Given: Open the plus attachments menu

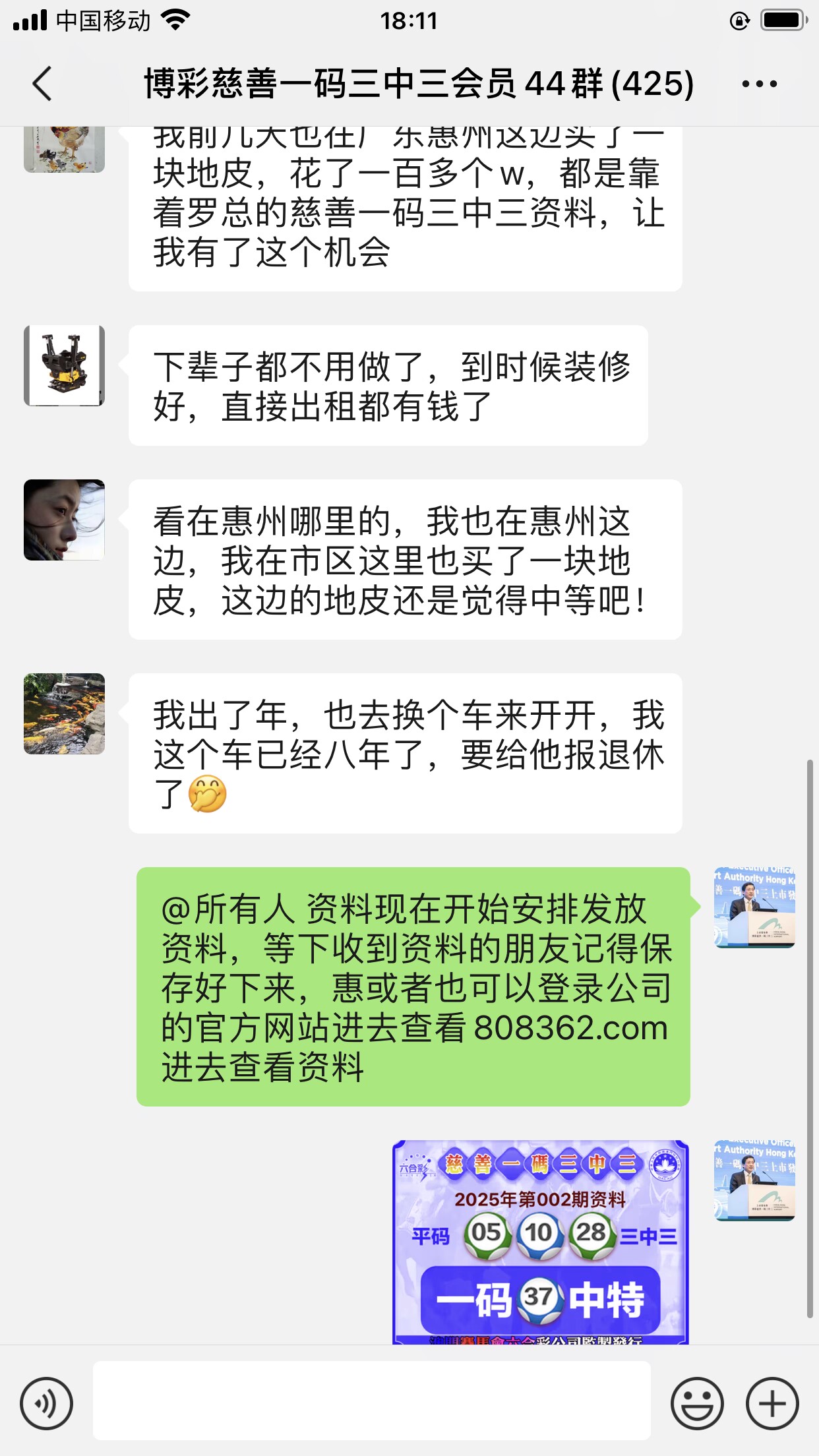Looking at the screenshot, I should (772, 1403).
